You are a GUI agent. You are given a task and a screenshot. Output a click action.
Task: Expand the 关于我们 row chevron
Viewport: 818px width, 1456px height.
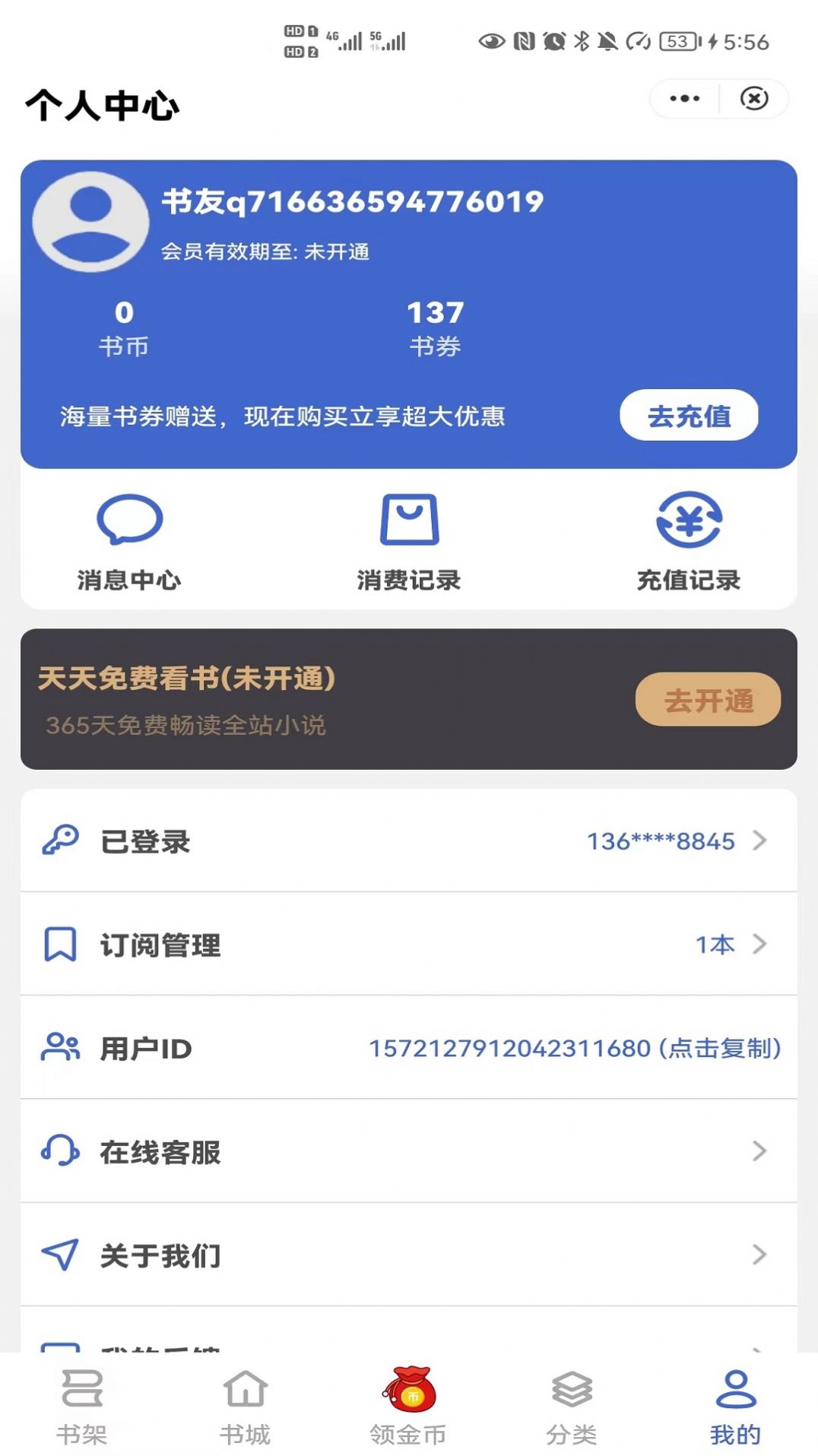[x=759, y=1256]
